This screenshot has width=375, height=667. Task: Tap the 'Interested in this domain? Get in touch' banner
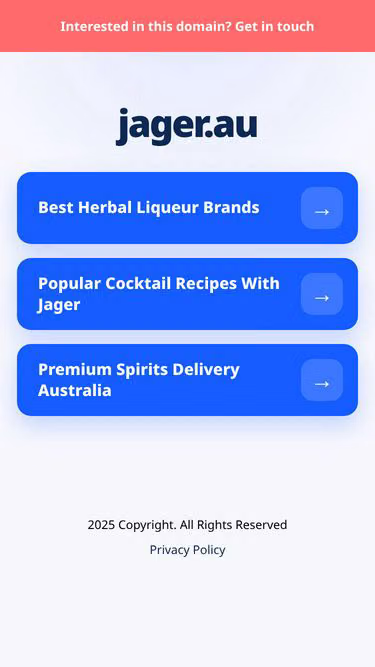click(x=187, y=26)
